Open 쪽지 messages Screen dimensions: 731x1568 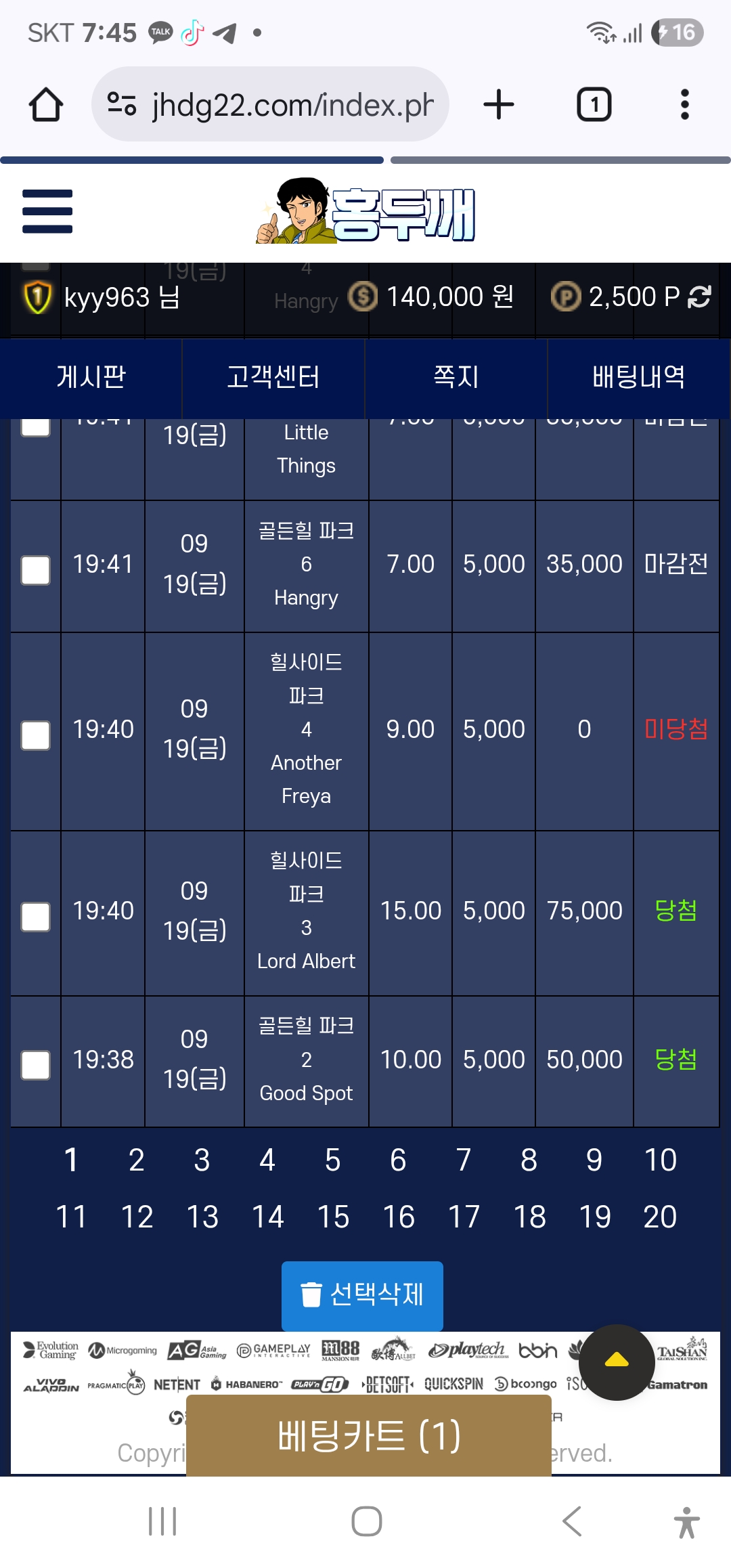pyautogui.click(x=456, y=377)
